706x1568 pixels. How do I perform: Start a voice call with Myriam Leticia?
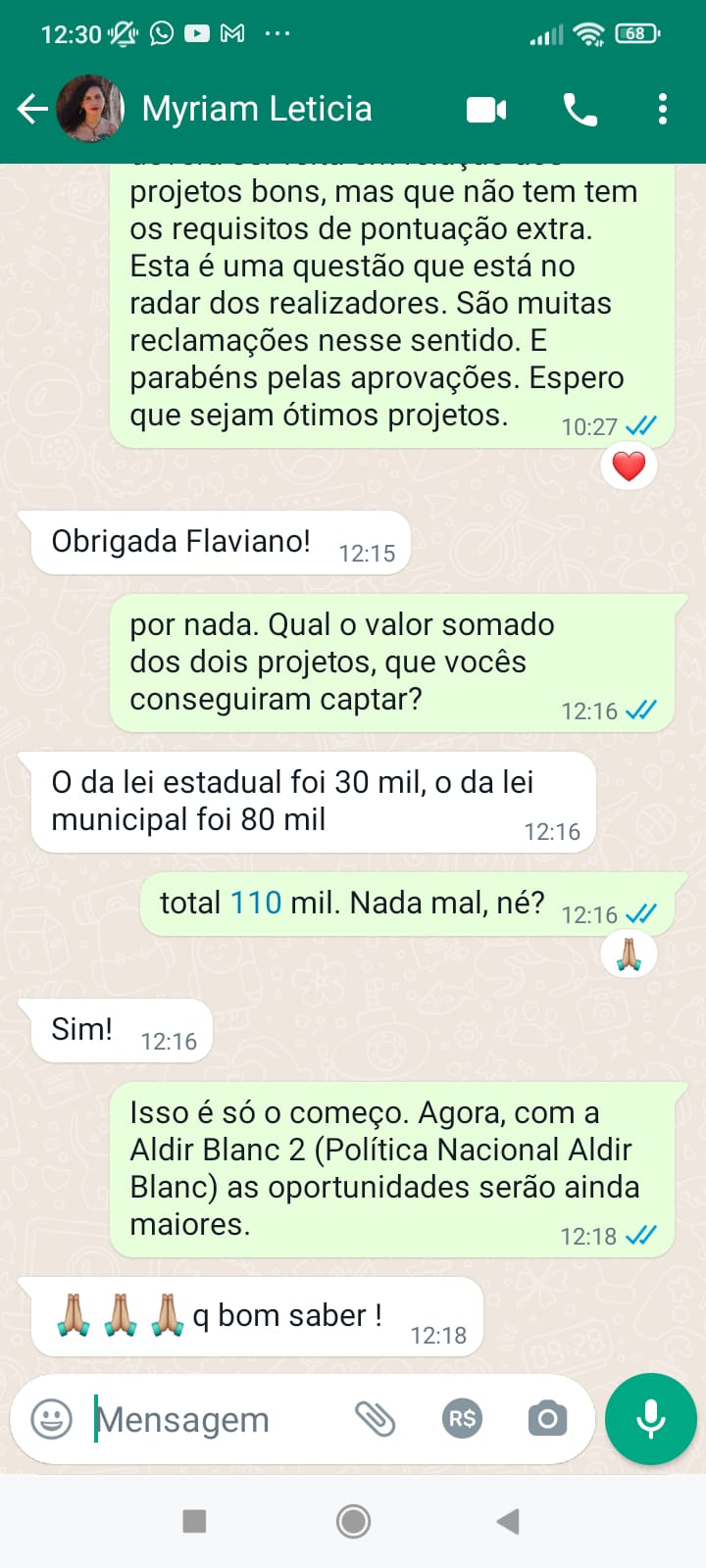580,109
